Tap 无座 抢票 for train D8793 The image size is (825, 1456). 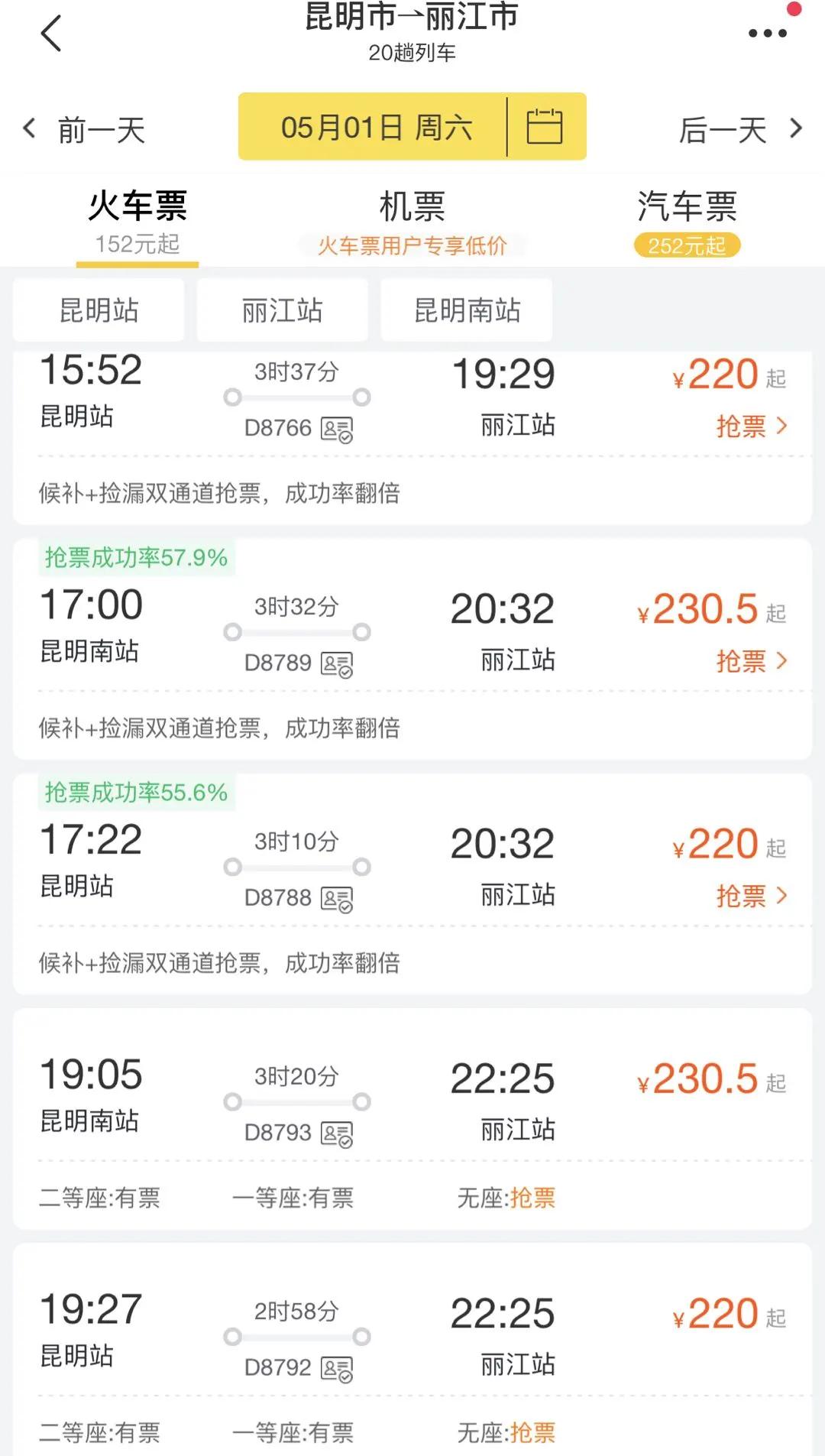click(x=506, y=1198)
